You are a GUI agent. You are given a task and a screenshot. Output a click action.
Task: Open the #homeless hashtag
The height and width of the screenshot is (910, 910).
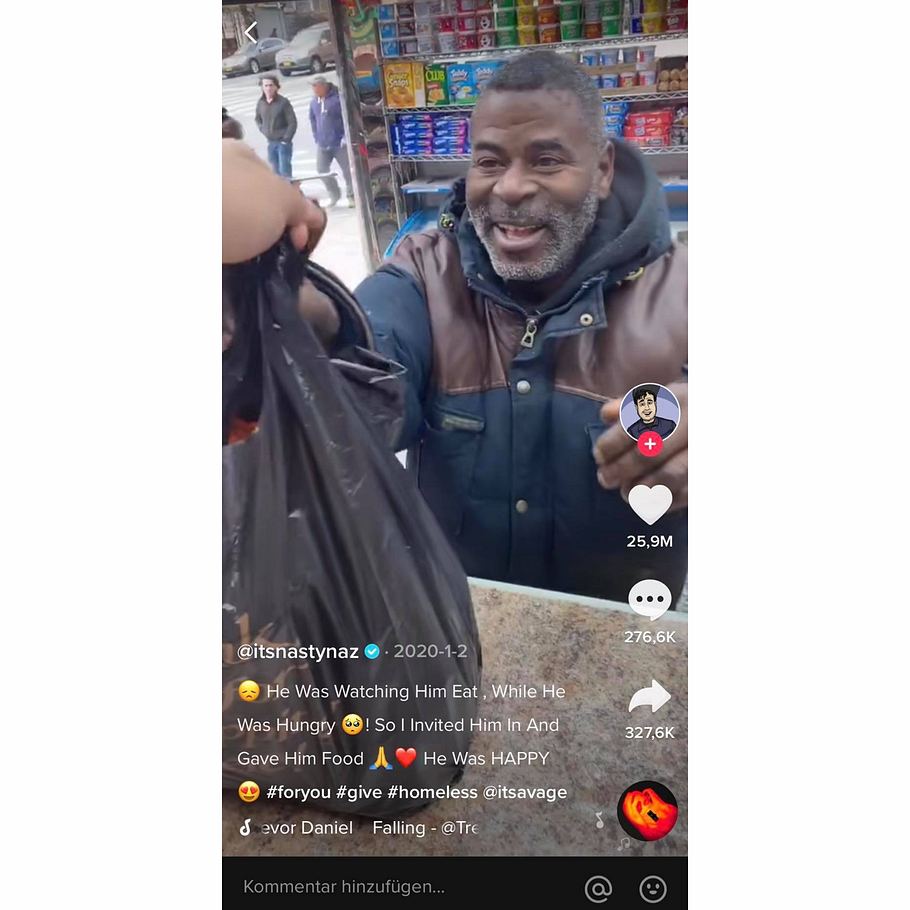tap(432, 792)
